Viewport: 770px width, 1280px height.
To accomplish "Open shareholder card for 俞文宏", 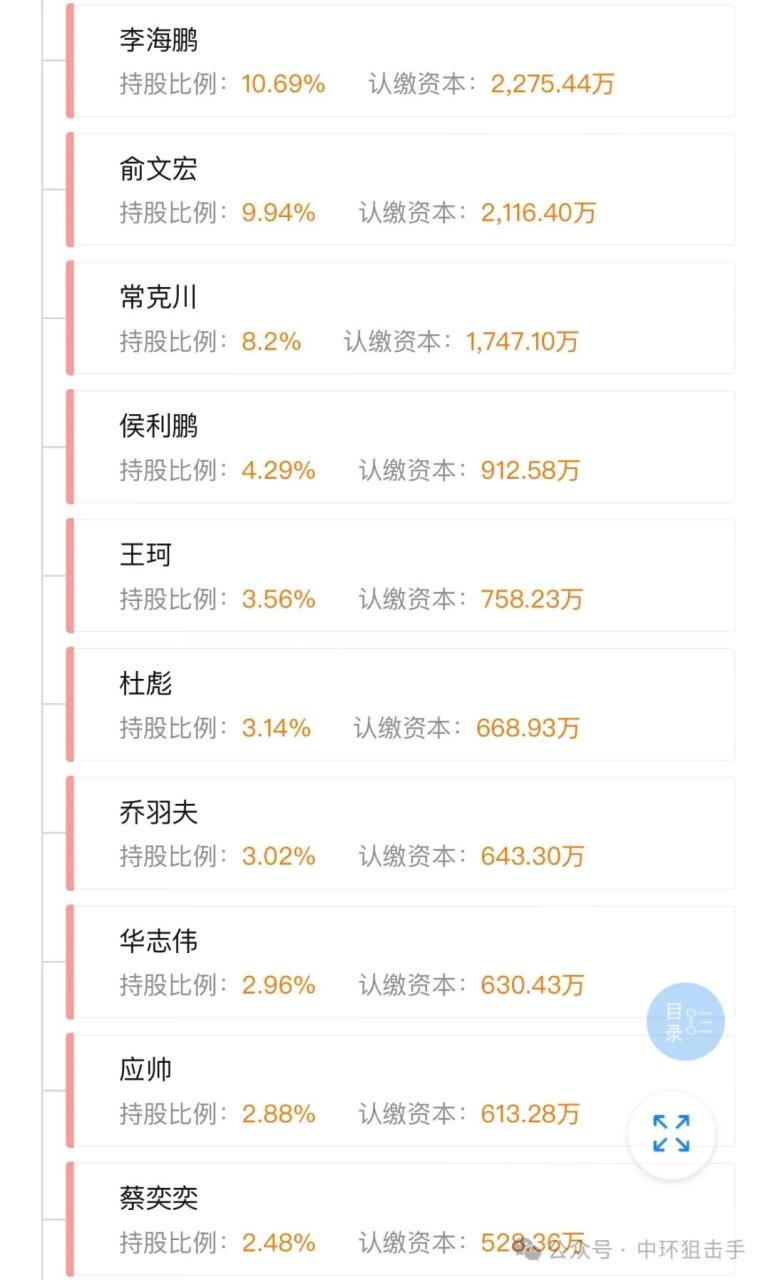I will tap(401, 189).
